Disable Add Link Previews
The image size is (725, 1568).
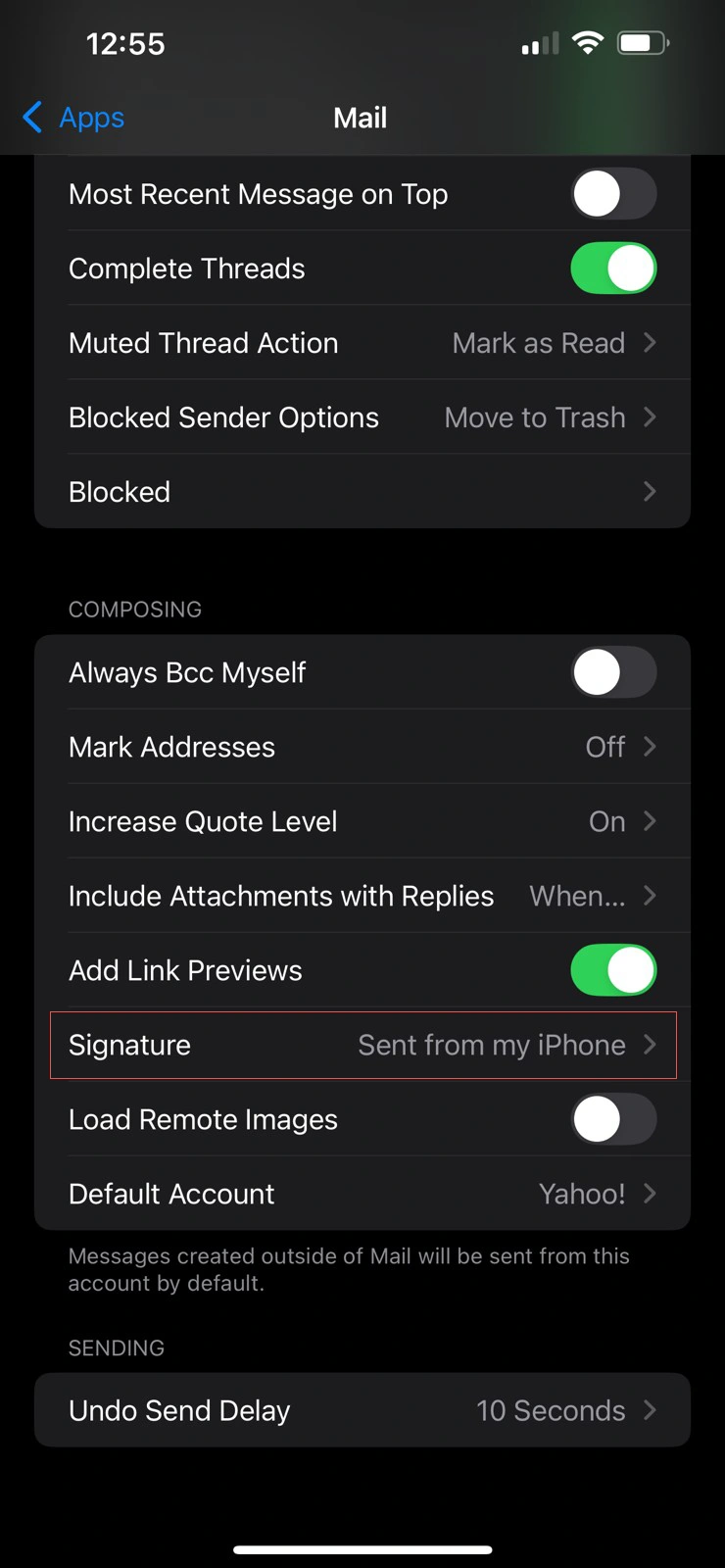tap(613, 970)
